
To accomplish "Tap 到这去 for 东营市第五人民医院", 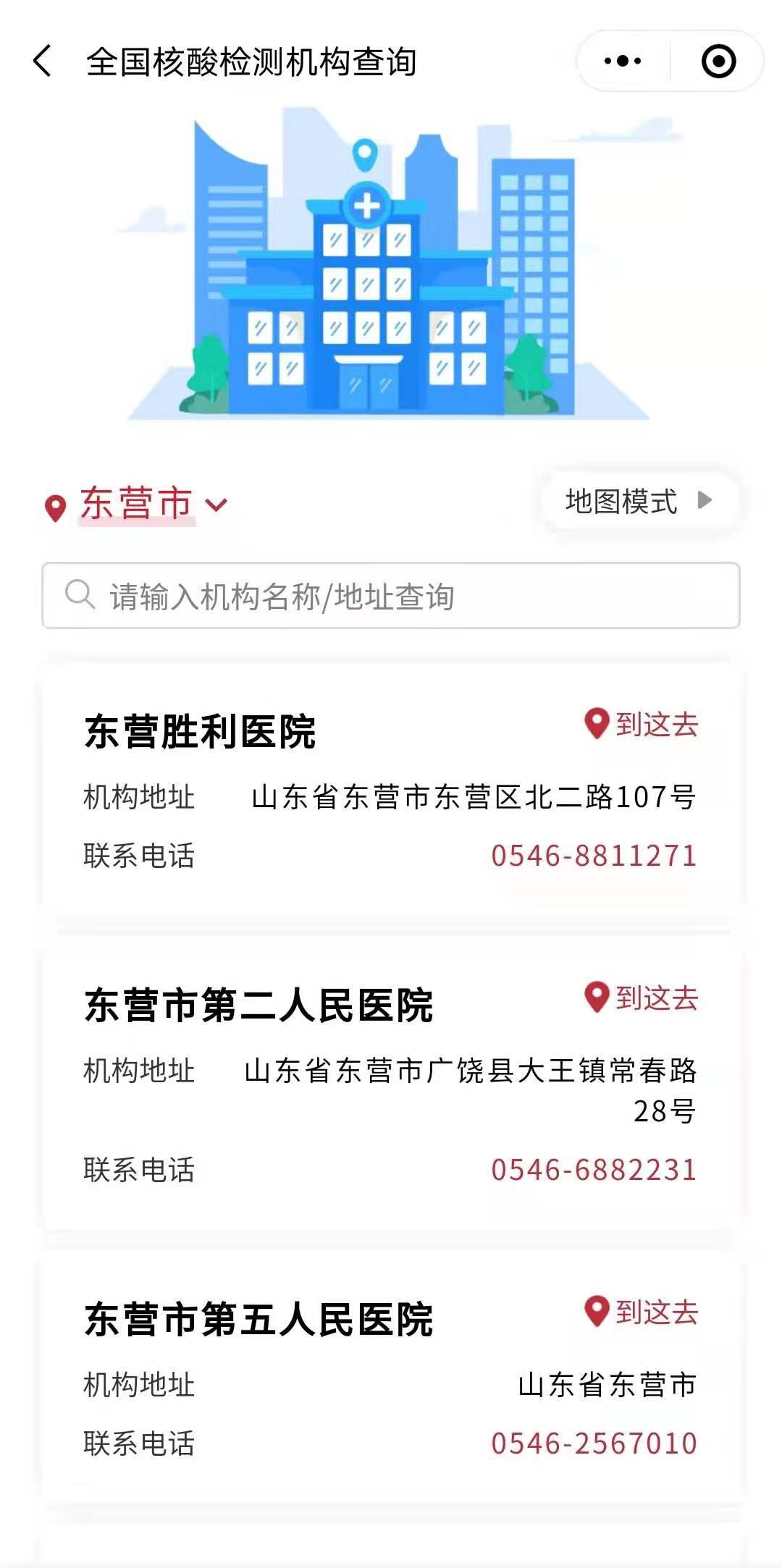I will pos(642,1312).
